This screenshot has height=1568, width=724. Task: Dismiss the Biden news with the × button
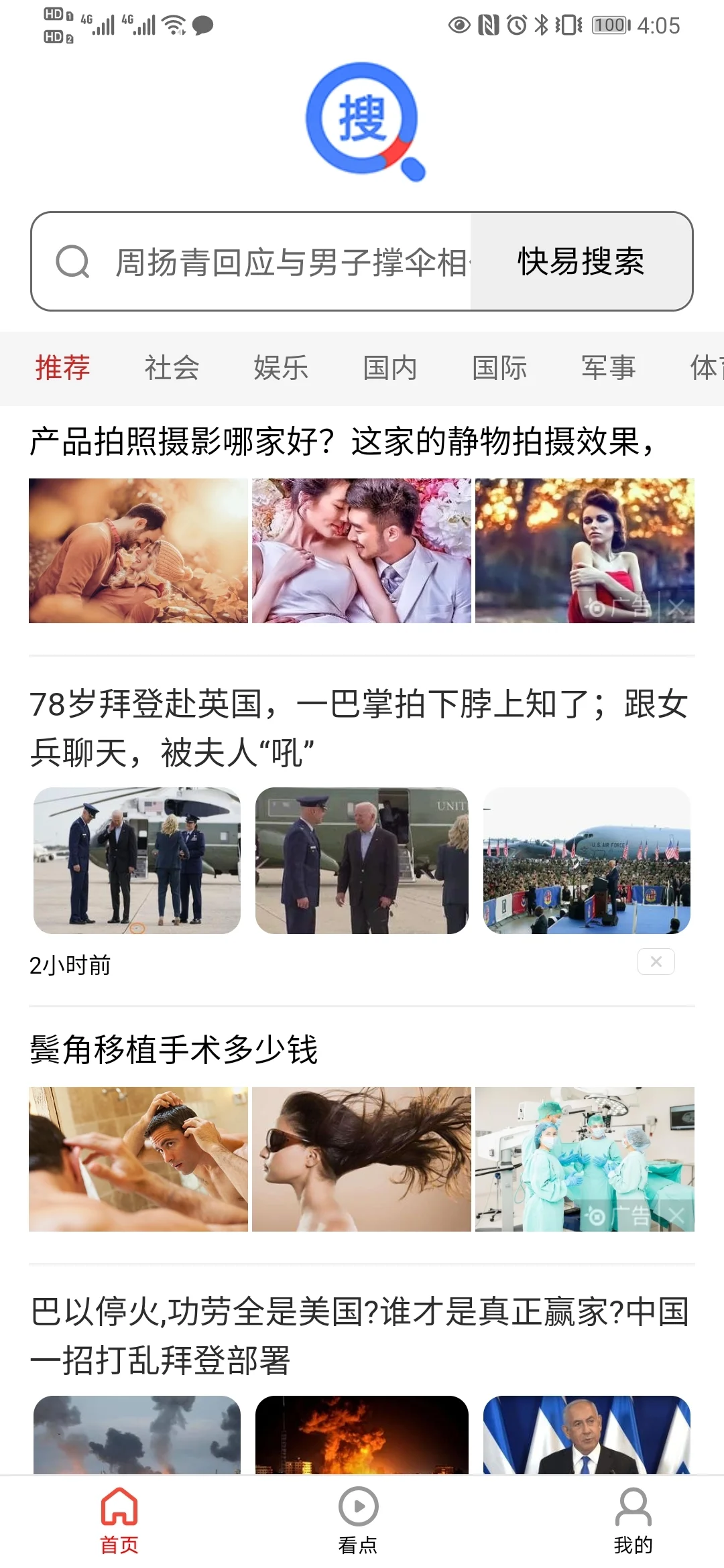(655, 962)
